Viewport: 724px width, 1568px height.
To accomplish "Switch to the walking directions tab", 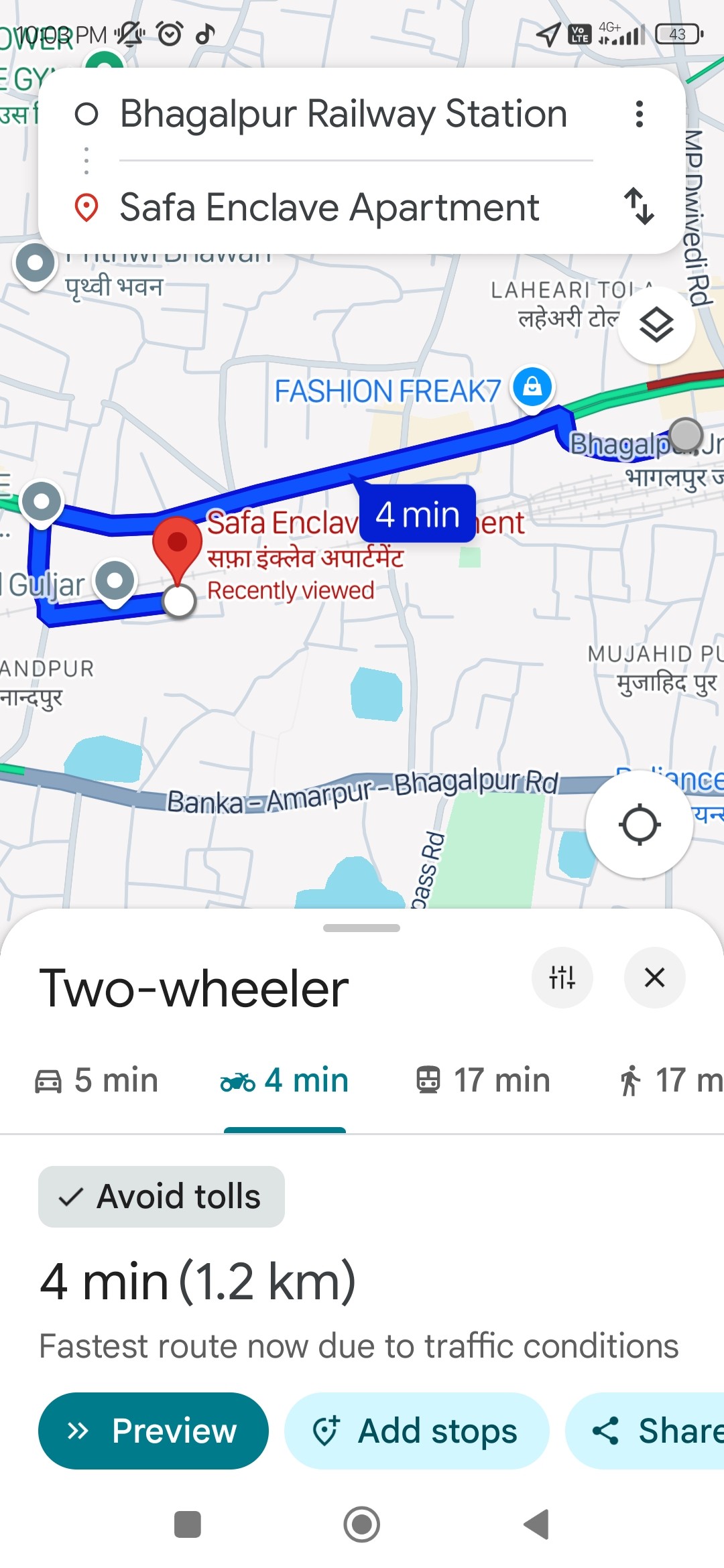I will pyautogui.click(x=670, y=1080).
